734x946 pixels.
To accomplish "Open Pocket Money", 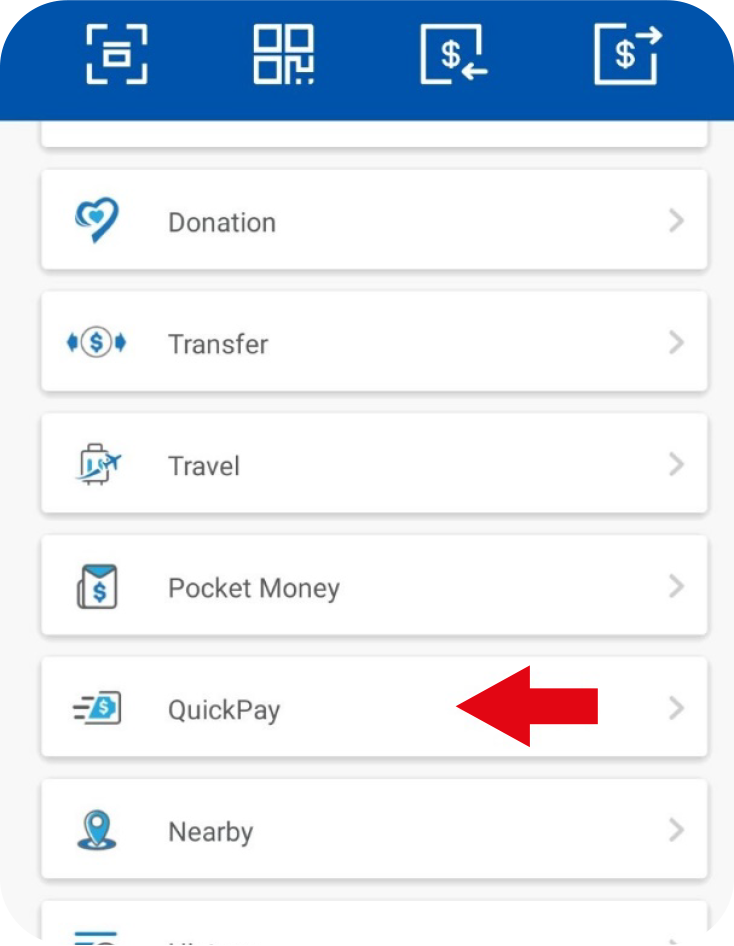I will [374, 587].
